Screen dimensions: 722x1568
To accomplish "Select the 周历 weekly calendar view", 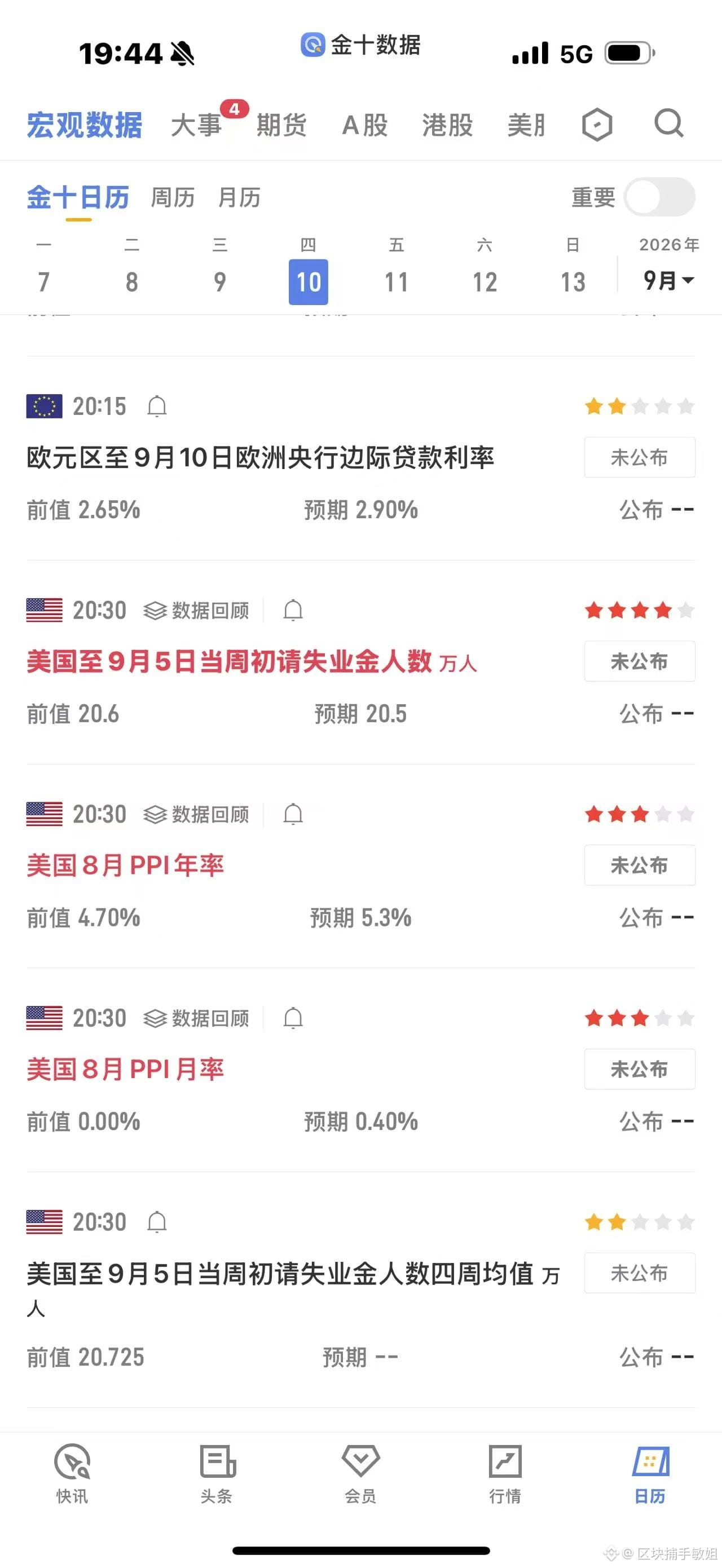I will [172, 197].
